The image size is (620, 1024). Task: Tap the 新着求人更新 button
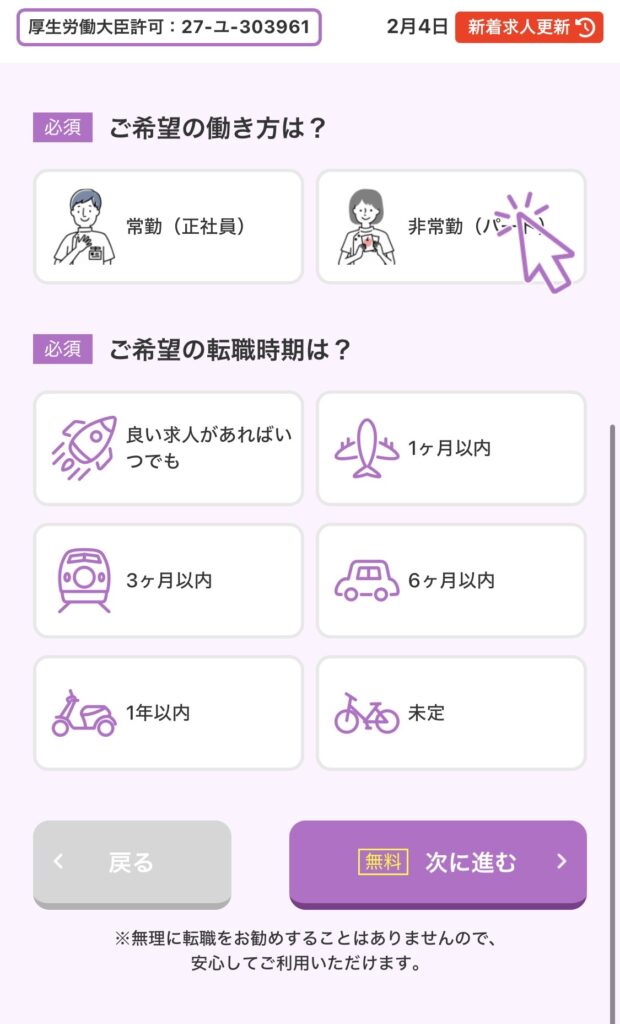pos(528,27)
